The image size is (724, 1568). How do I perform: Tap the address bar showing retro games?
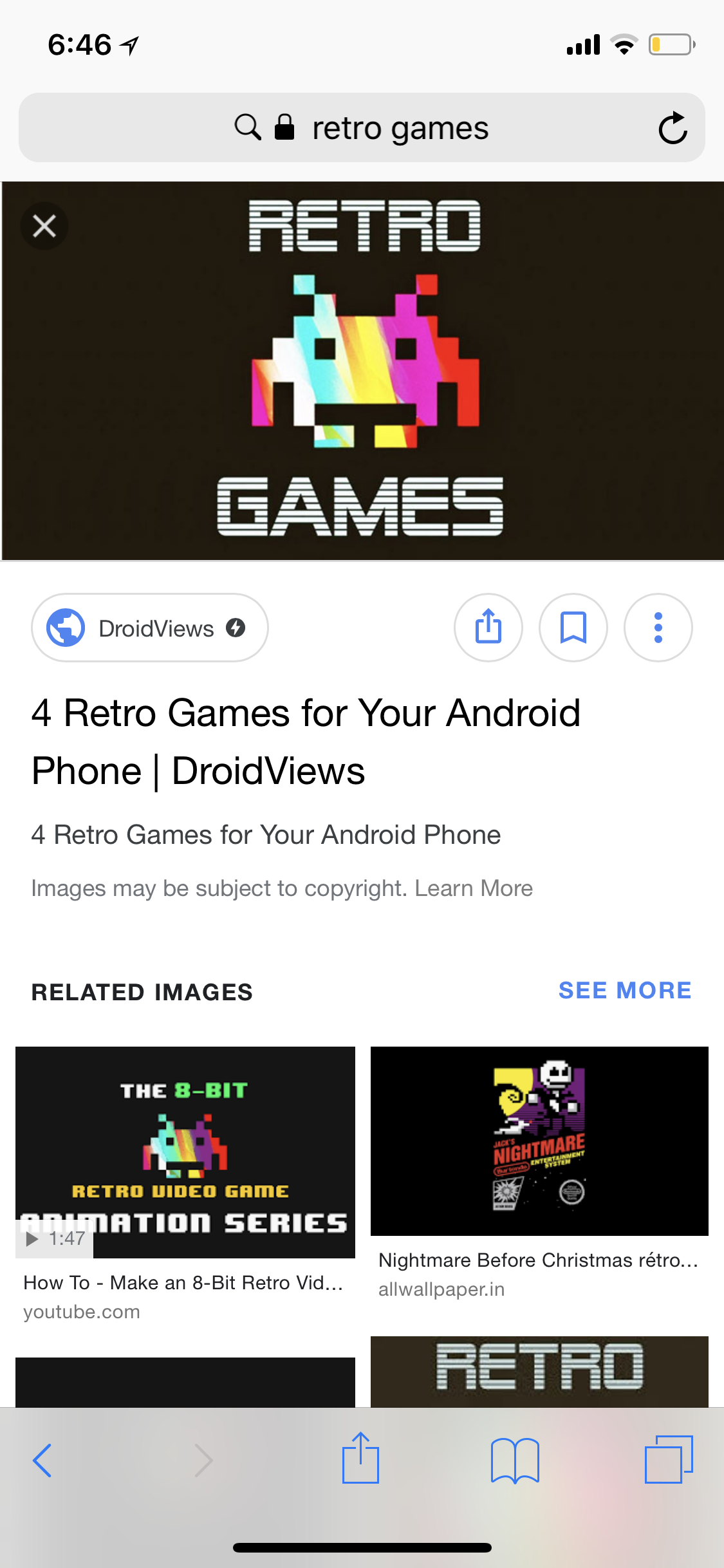coord(361,128)
